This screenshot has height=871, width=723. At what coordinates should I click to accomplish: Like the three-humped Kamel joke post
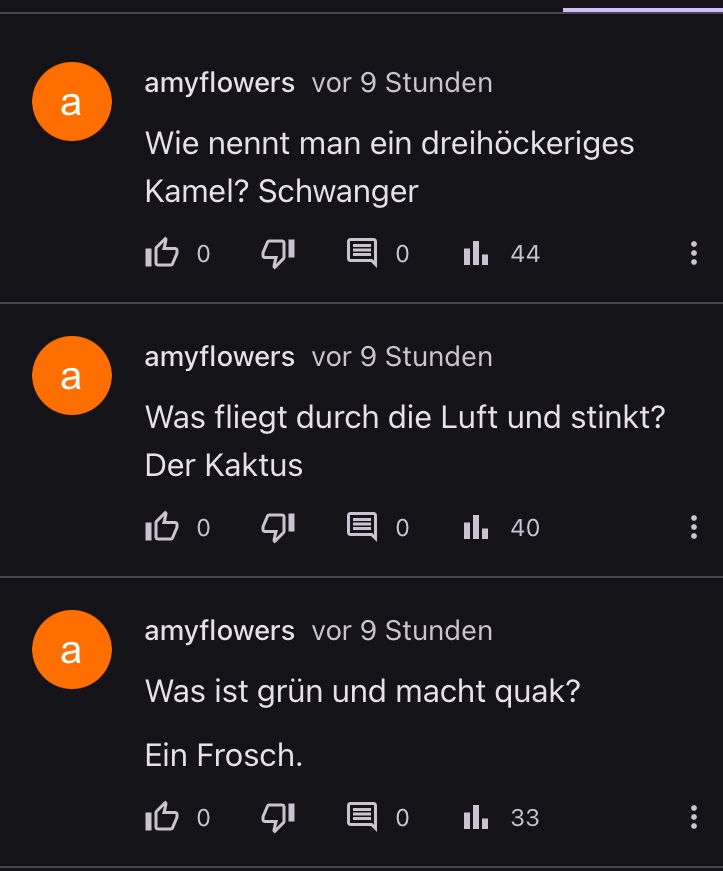(162, 254)
